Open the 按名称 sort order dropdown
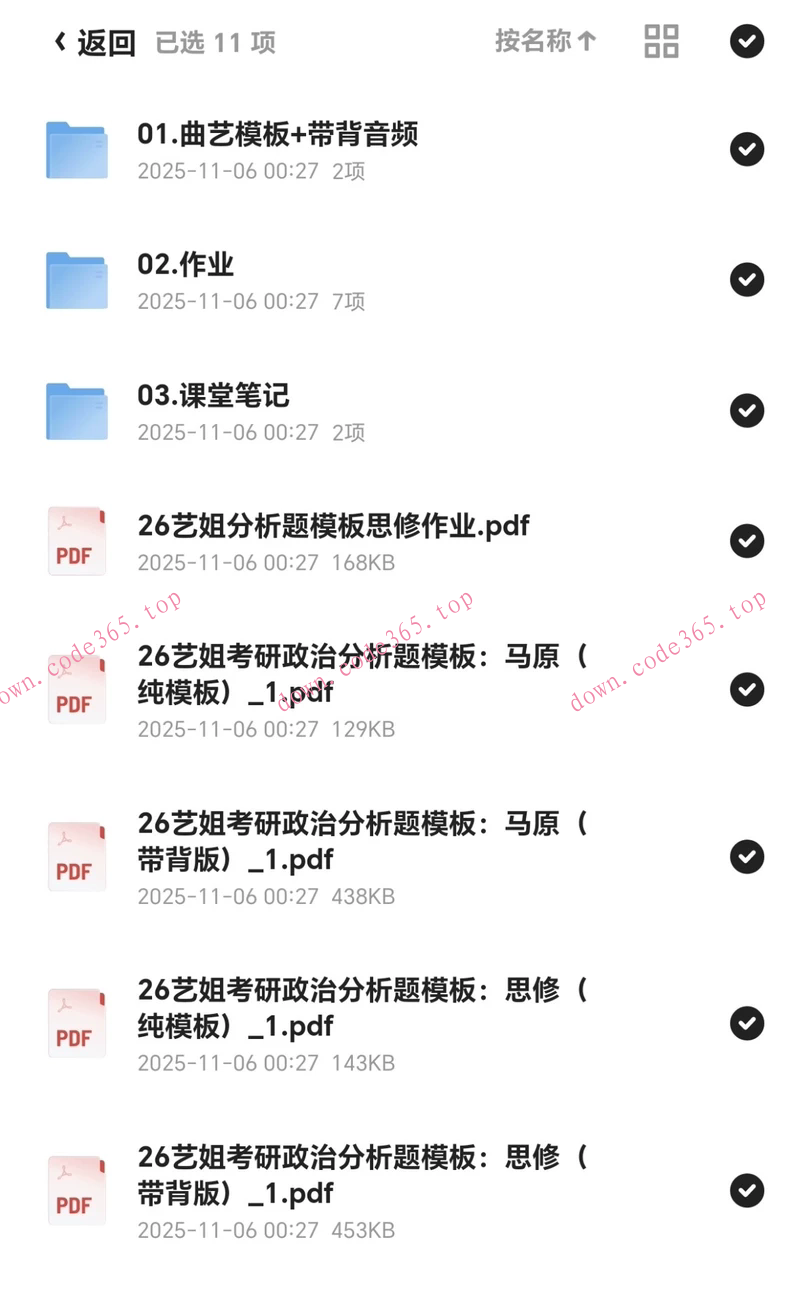This screenshot has height=1303, width=790. coord(545,42)
